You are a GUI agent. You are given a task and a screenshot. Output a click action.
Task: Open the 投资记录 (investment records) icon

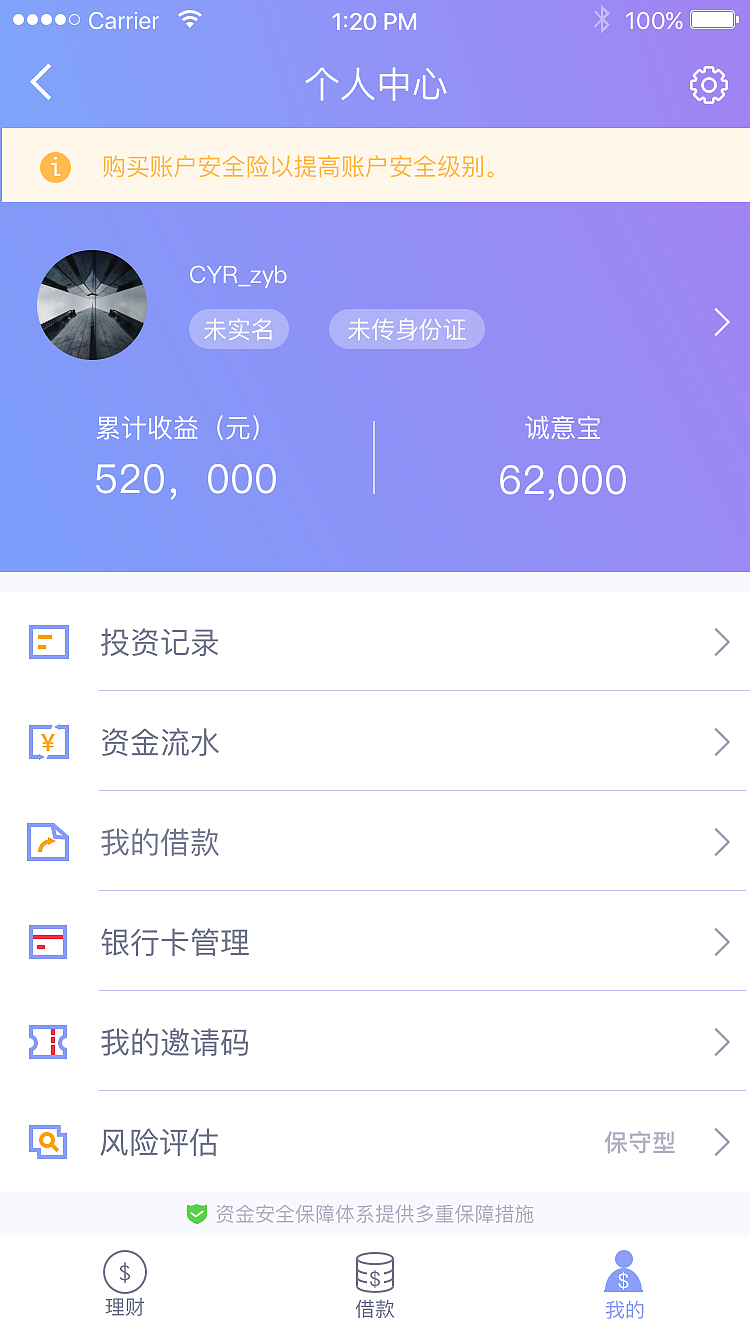(x=48, y=643)
